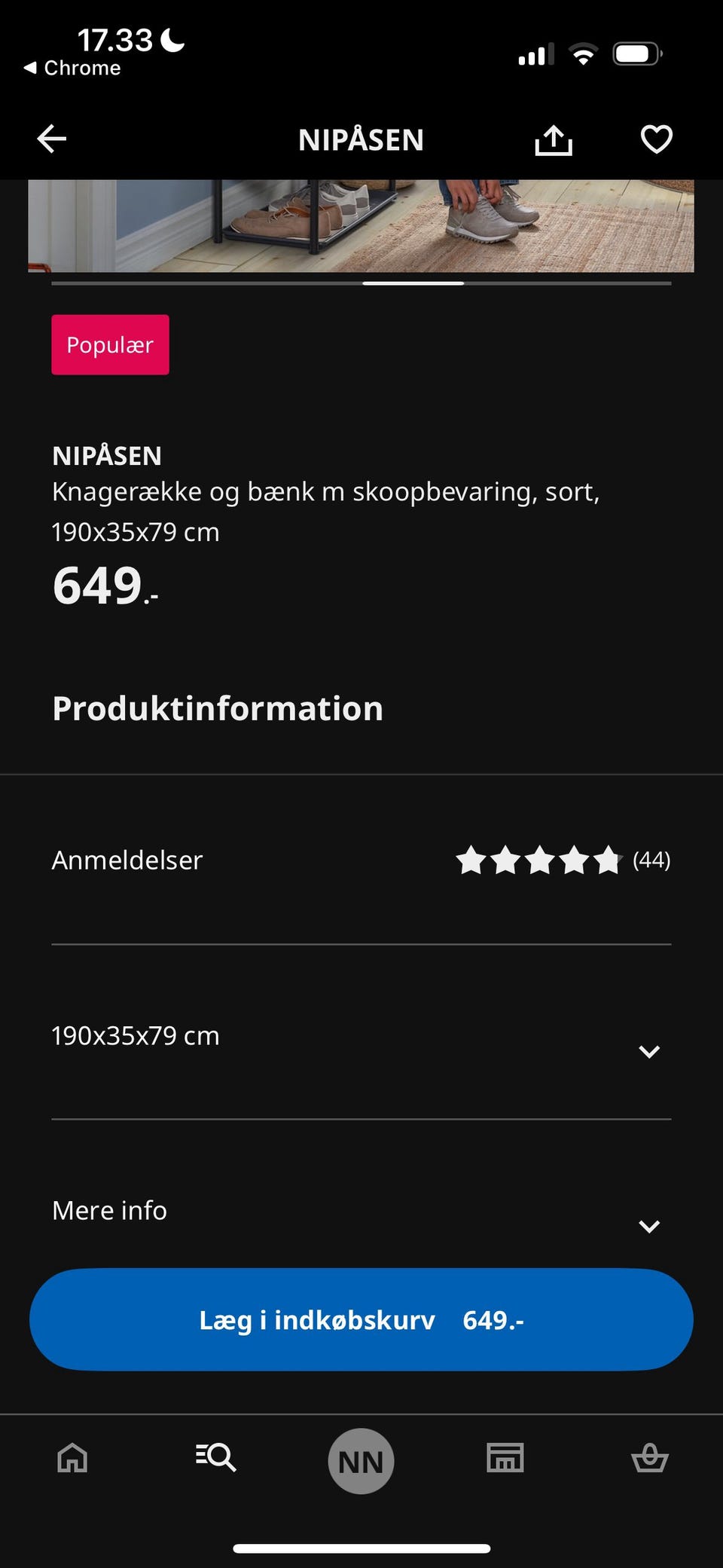Viewport: 723px width, 1568px height.
Task: Open the search tab in the bottom bar
Action: (216, 1458)
